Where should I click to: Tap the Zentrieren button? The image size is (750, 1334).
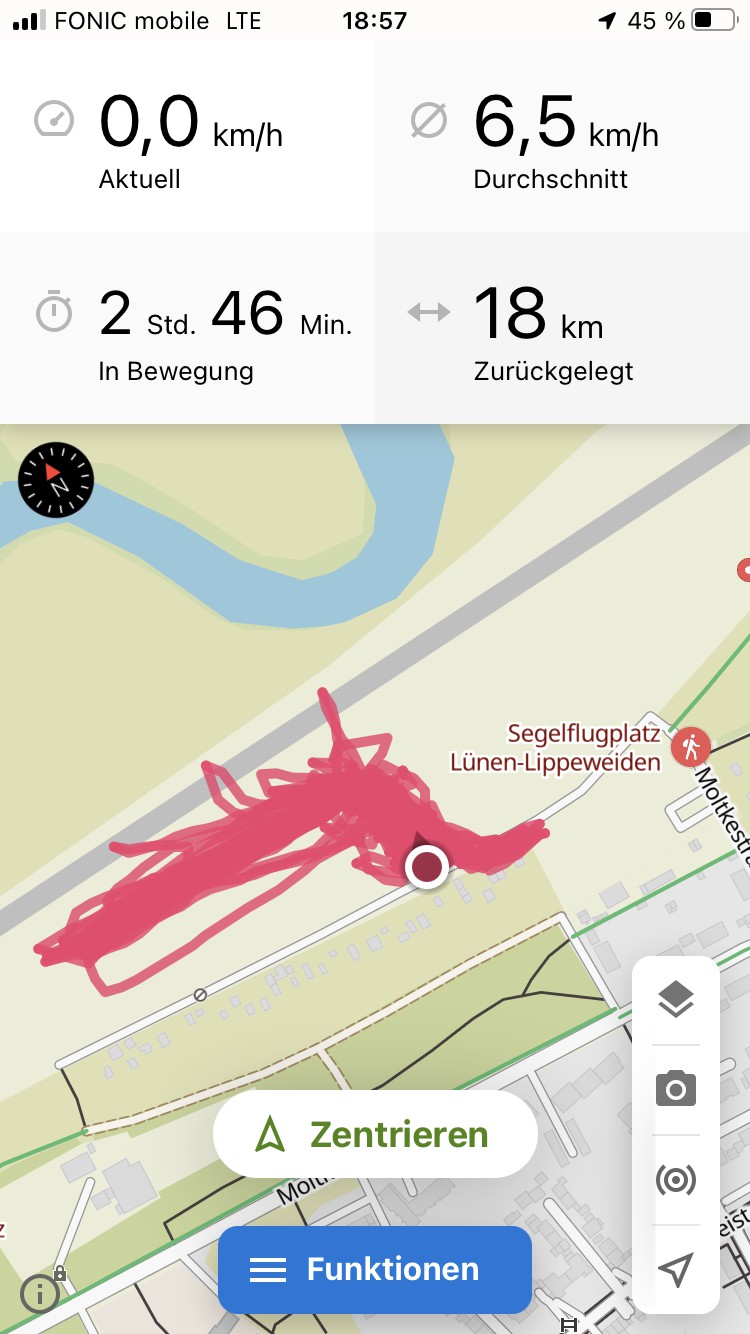click(375, 1135)
